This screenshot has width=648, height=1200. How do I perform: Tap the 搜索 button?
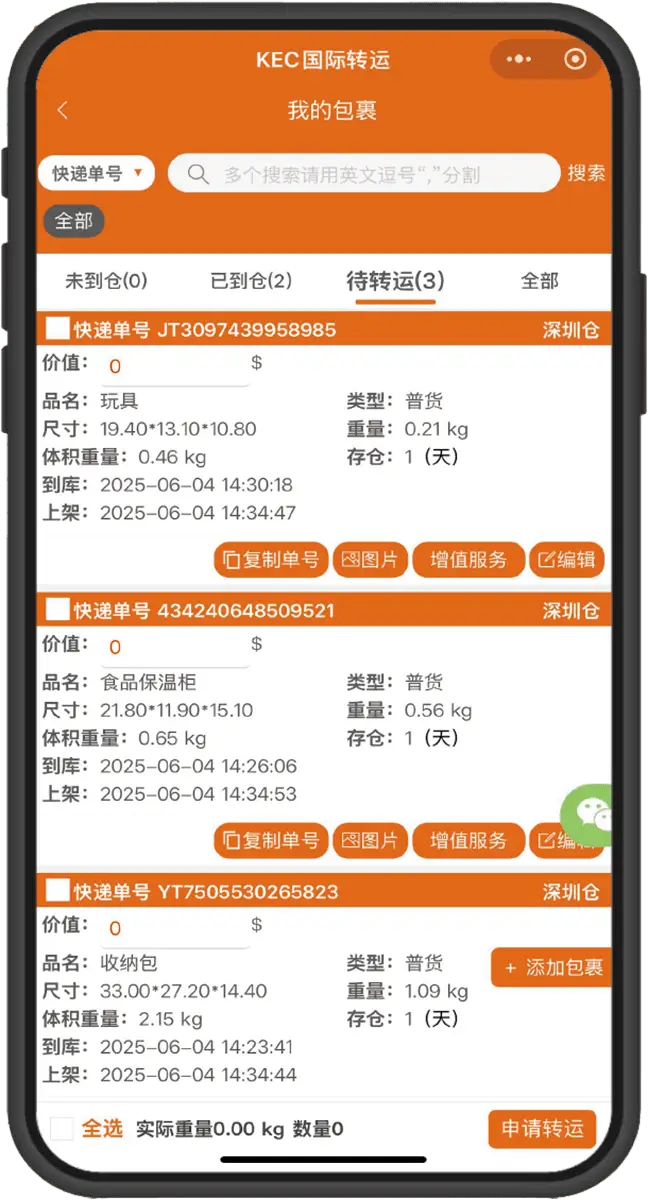coord(586,173)
